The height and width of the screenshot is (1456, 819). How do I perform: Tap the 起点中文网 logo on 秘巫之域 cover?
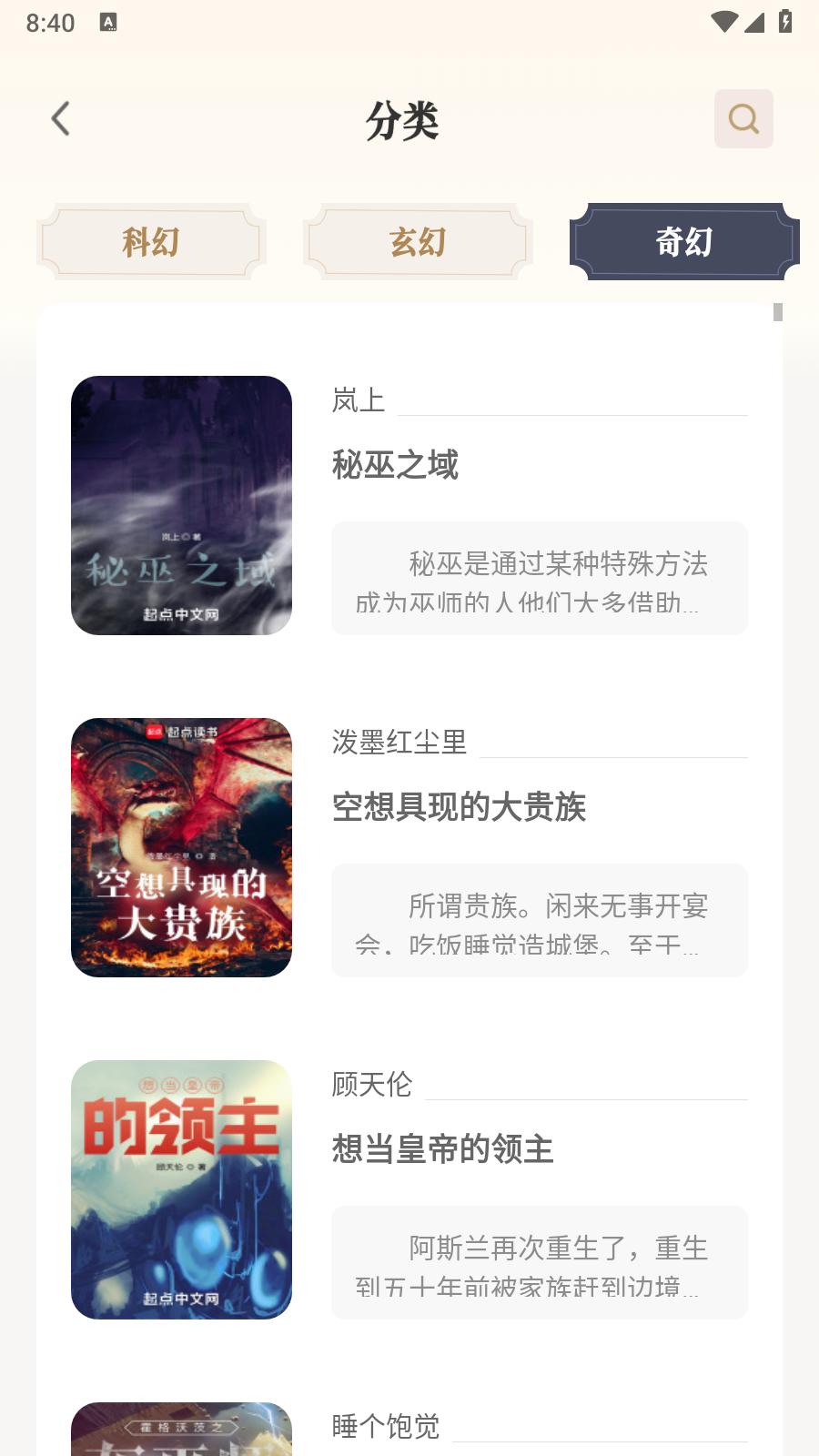point(181,616)
